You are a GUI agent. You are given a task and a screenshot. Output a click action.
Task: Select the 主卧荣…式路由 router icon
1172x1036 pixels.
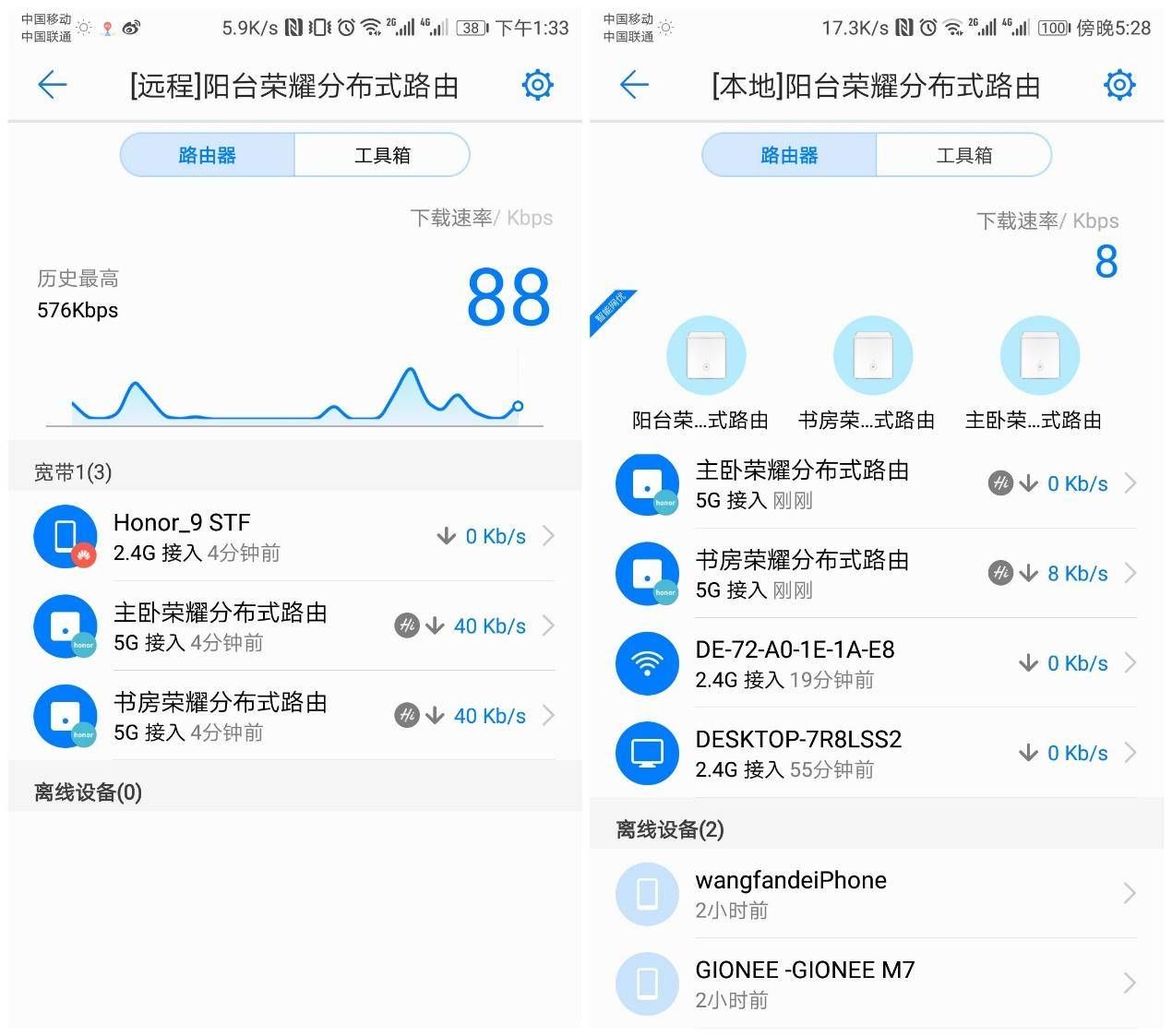pyautogui.click(x=1039, y=357)
